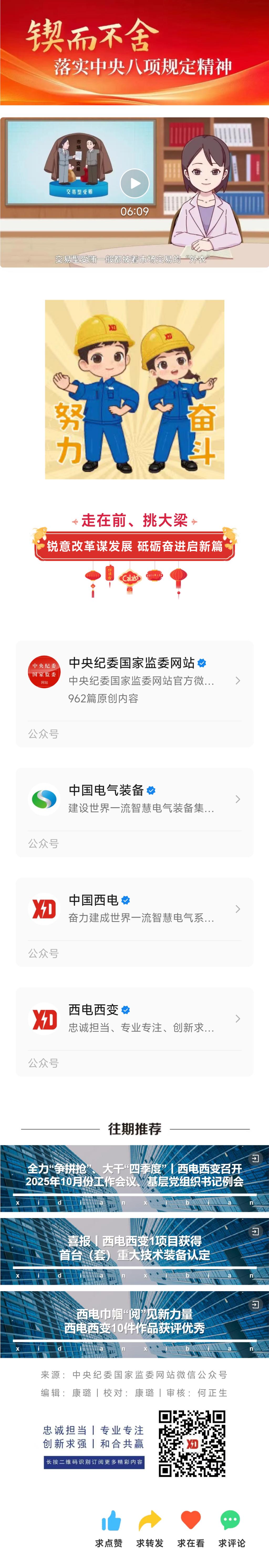Open the 中央纪委国家监委网站 account card
Screen dimensions: 269x1568
tap(134, 680)
